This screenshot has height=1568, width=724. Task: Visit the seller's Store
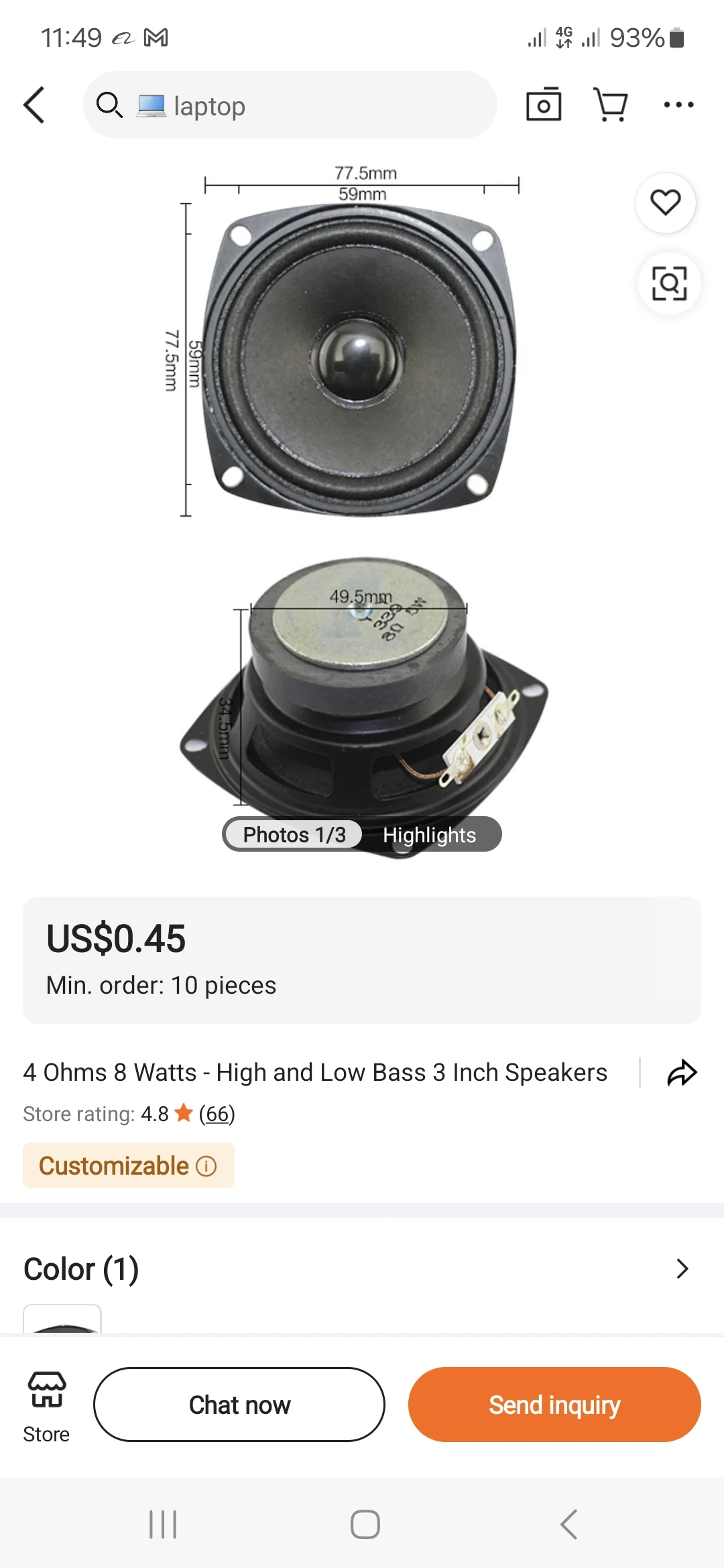(46, 1405)
